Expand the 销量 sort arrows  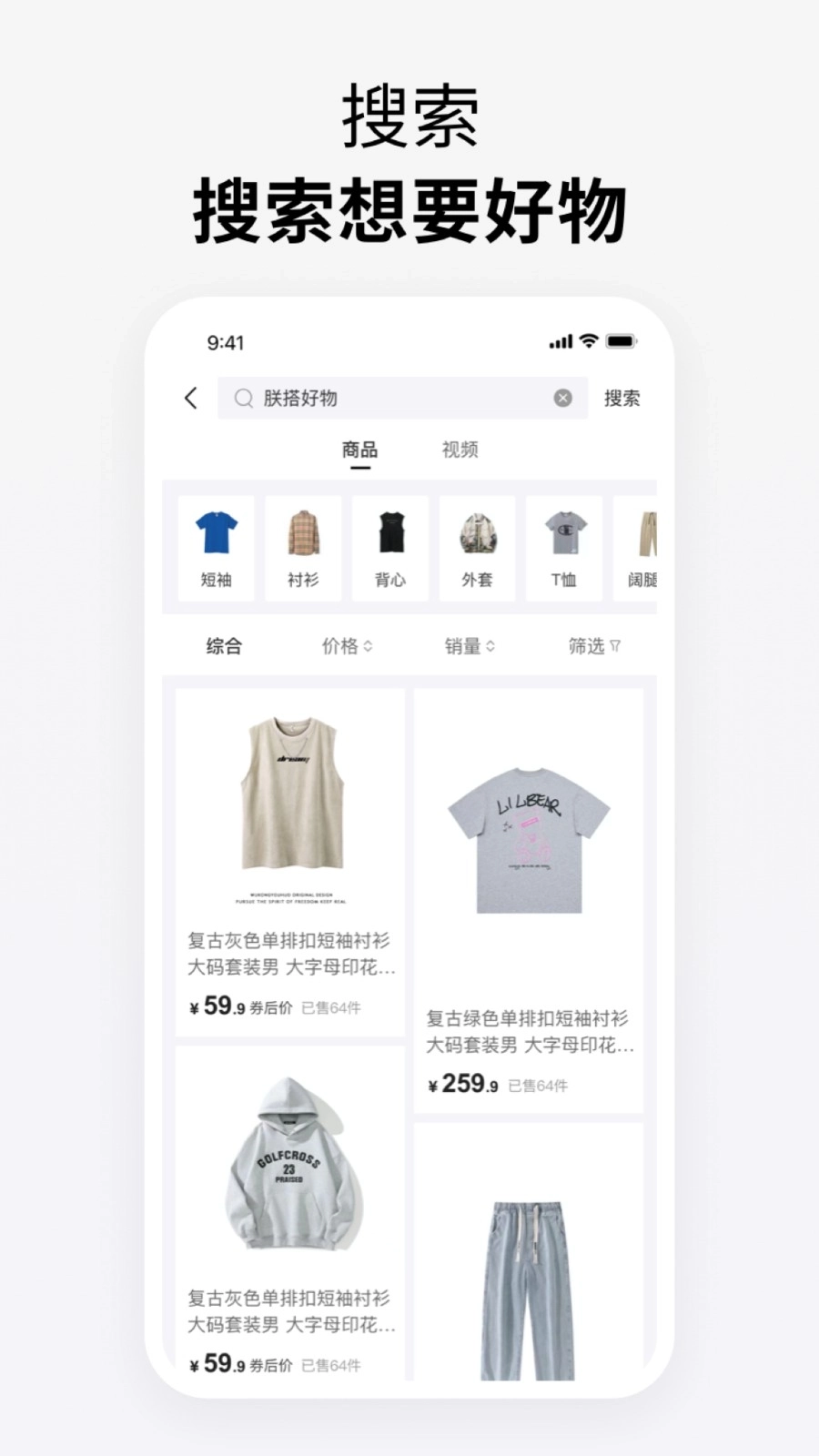pyautogui.click(x=490, y=646)
